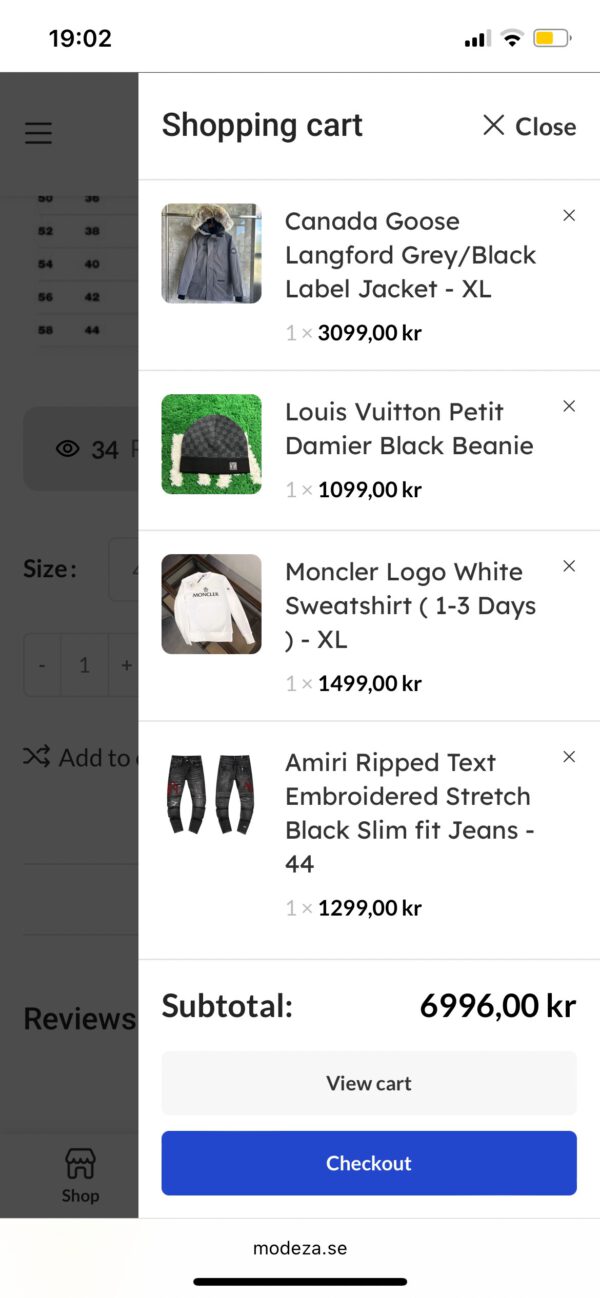Tap the Amiri jeans thumbnail
This screenshot has width=600, height=1298.
(211, 794)
